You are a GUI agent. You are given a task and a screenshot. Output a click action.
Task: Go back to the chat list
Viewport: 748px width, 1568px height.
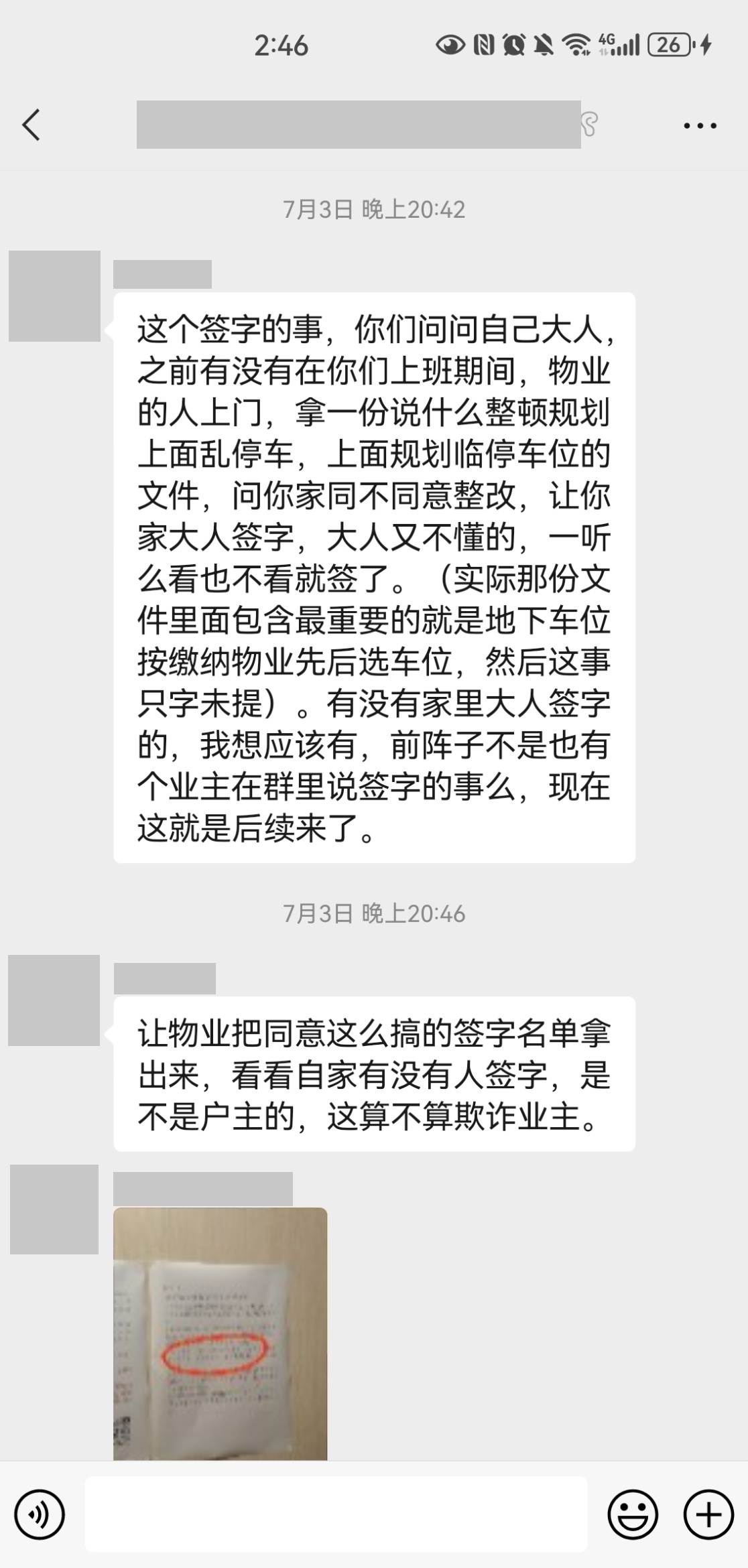click(32, 125)
